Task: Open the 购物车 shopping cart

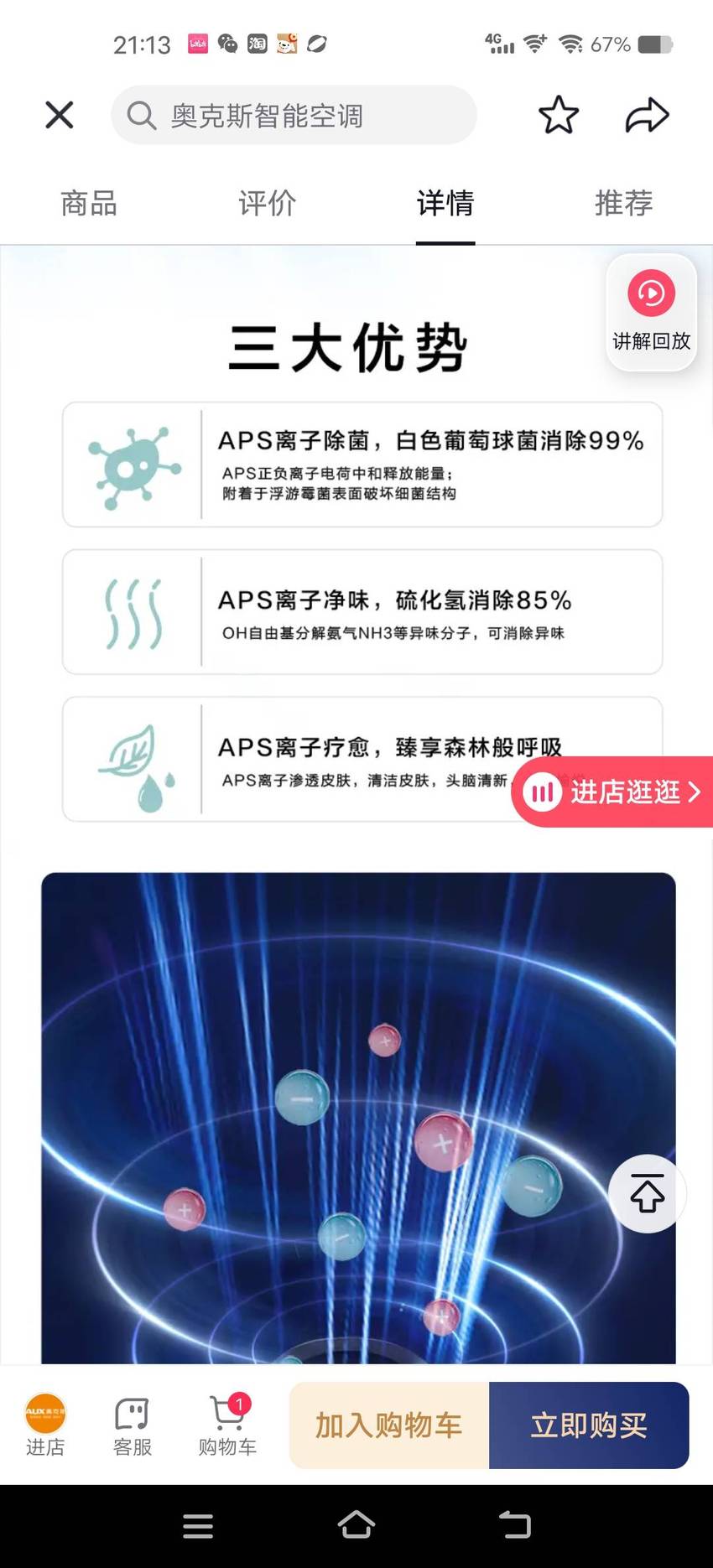Action: click(227, 1425)
